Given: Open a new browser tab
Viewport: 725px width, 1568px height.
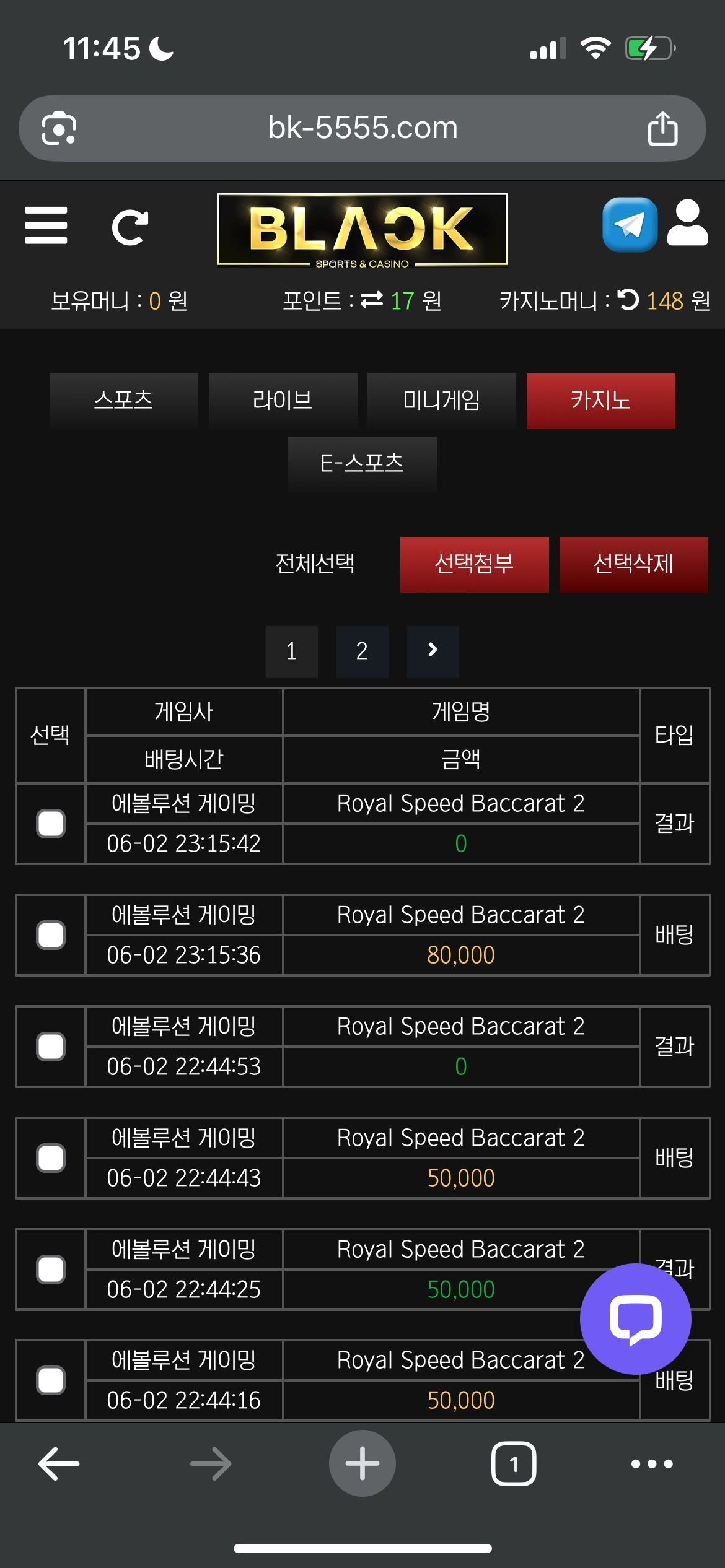Looking at the screenshot, I should pyautogui.click(x=362, y=1463).
